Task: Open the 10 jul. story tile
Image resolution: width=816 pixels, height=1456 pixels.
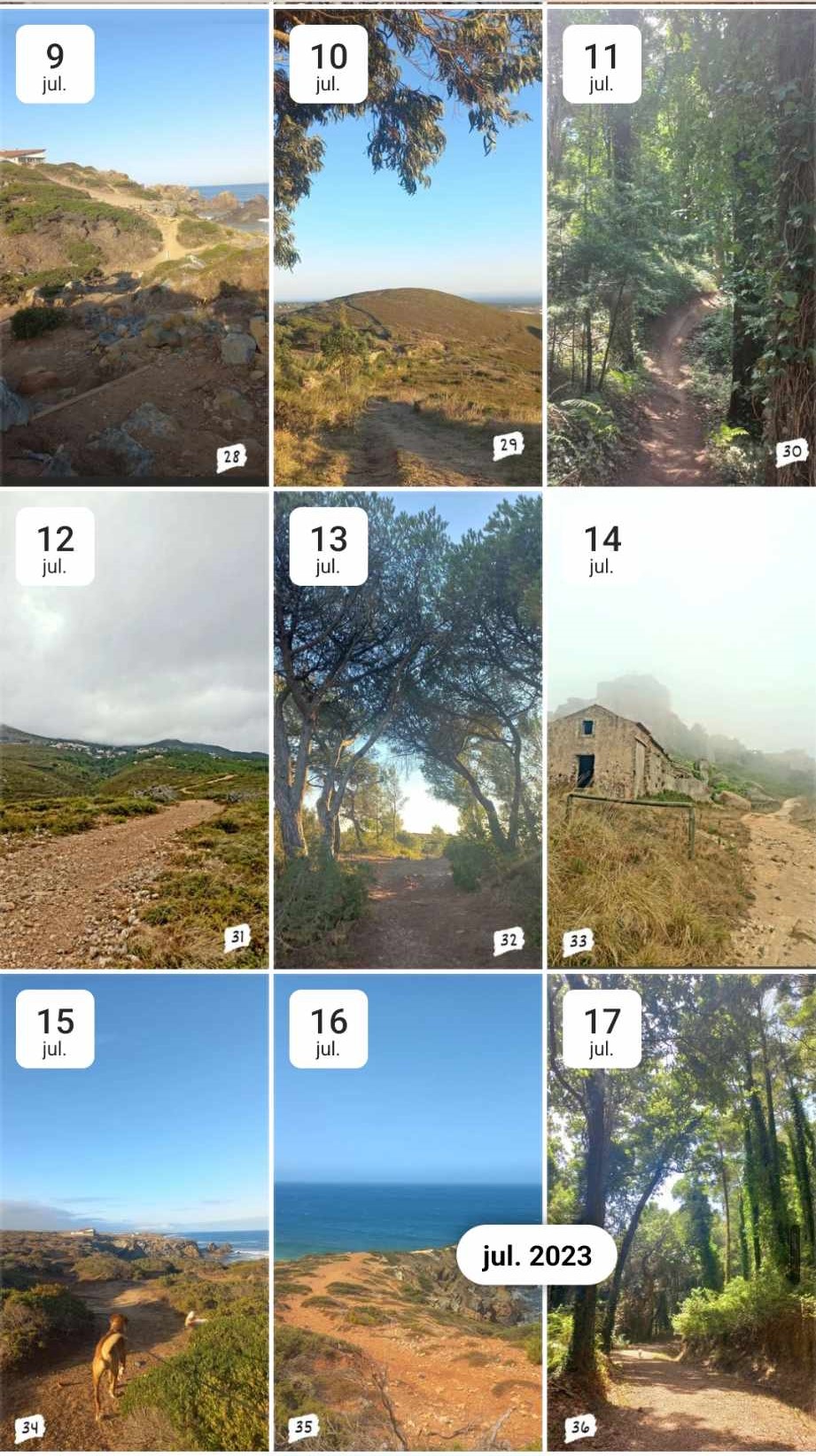Action: pos(408,247)
